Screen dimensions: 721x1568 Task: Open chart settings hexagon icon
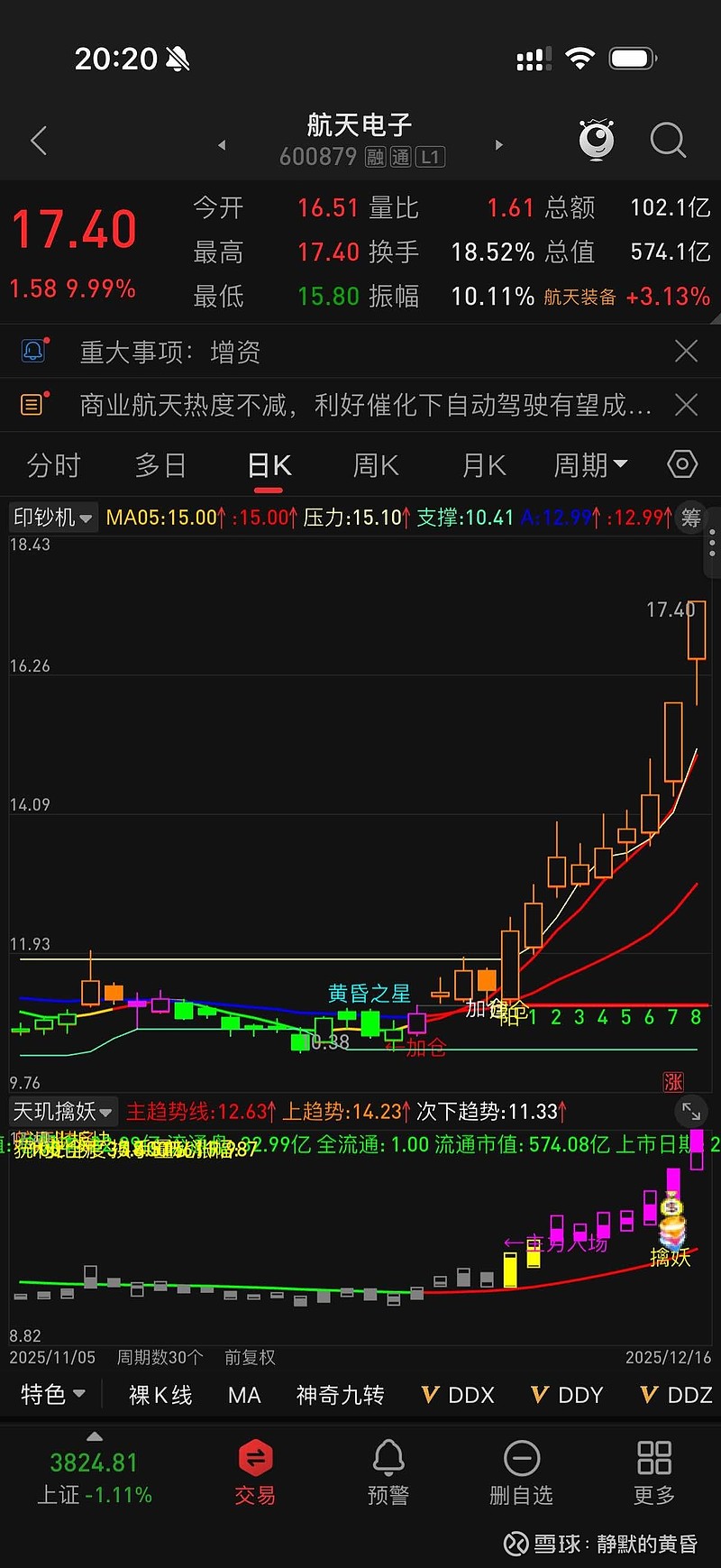(682, 464)
